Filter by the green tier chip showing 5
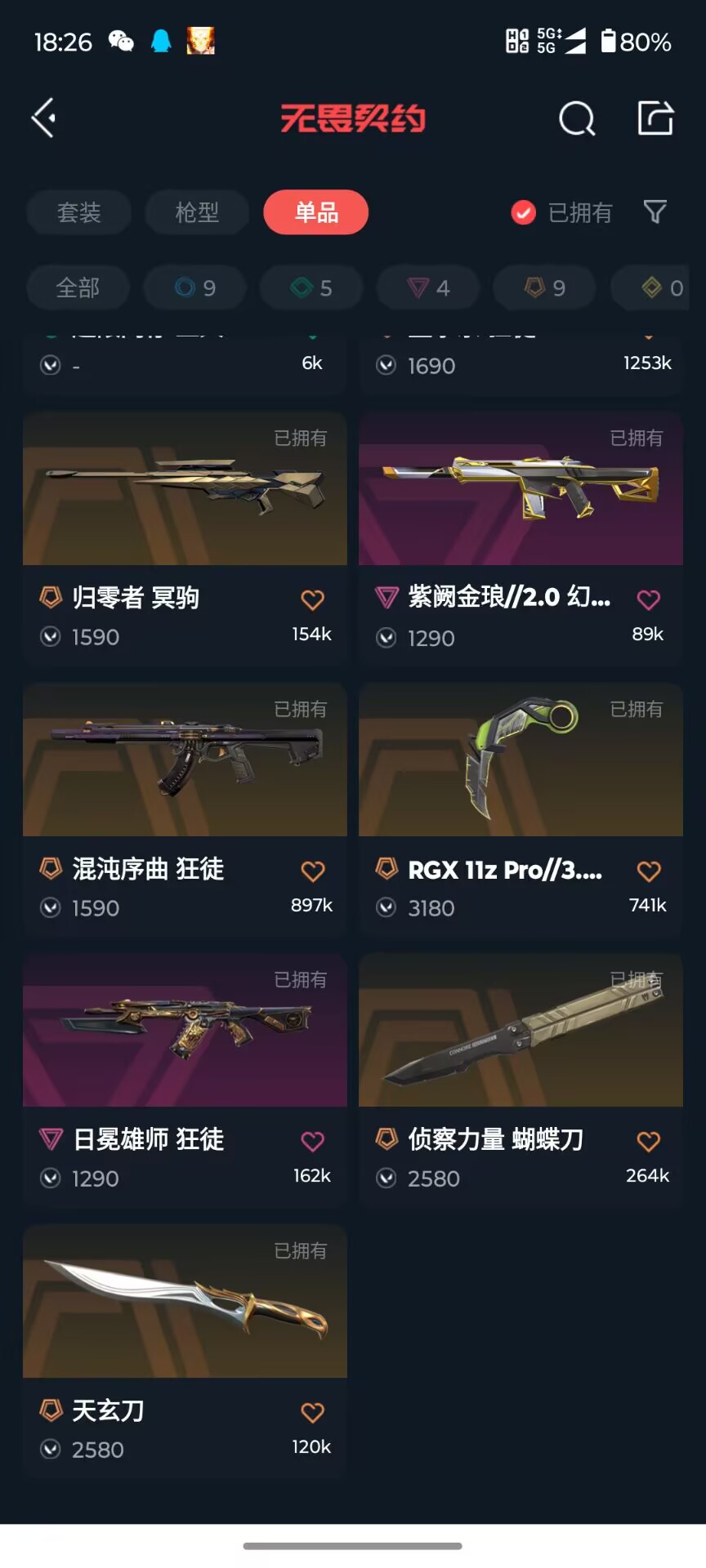This screenshot has height=1568, width=706. [311, 287]
